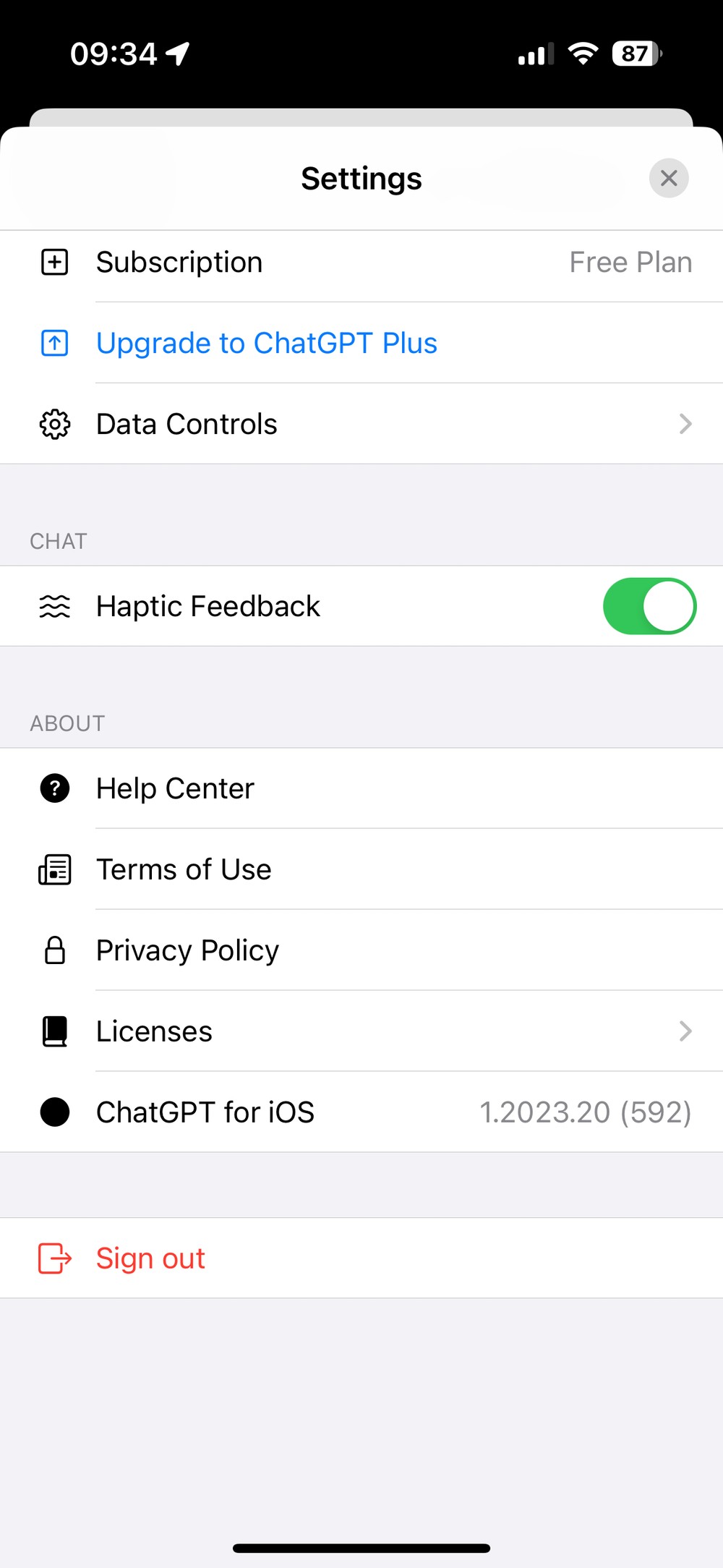This screenshot has width=723, height=1568.
Task: Sign out of the account
Action: pos(361,1258)
